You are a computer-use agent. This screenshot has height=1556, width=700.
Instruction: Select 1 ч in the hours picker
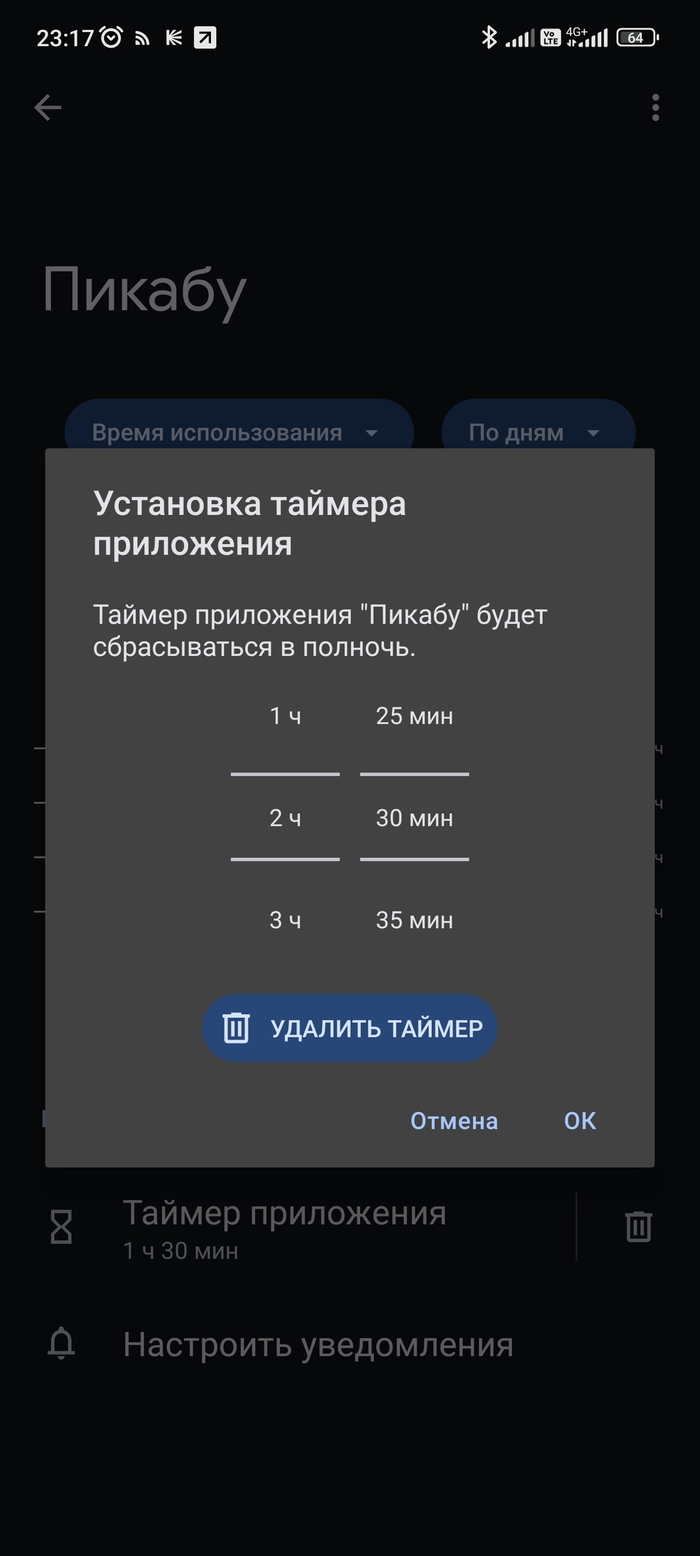(x=285, y=716)
